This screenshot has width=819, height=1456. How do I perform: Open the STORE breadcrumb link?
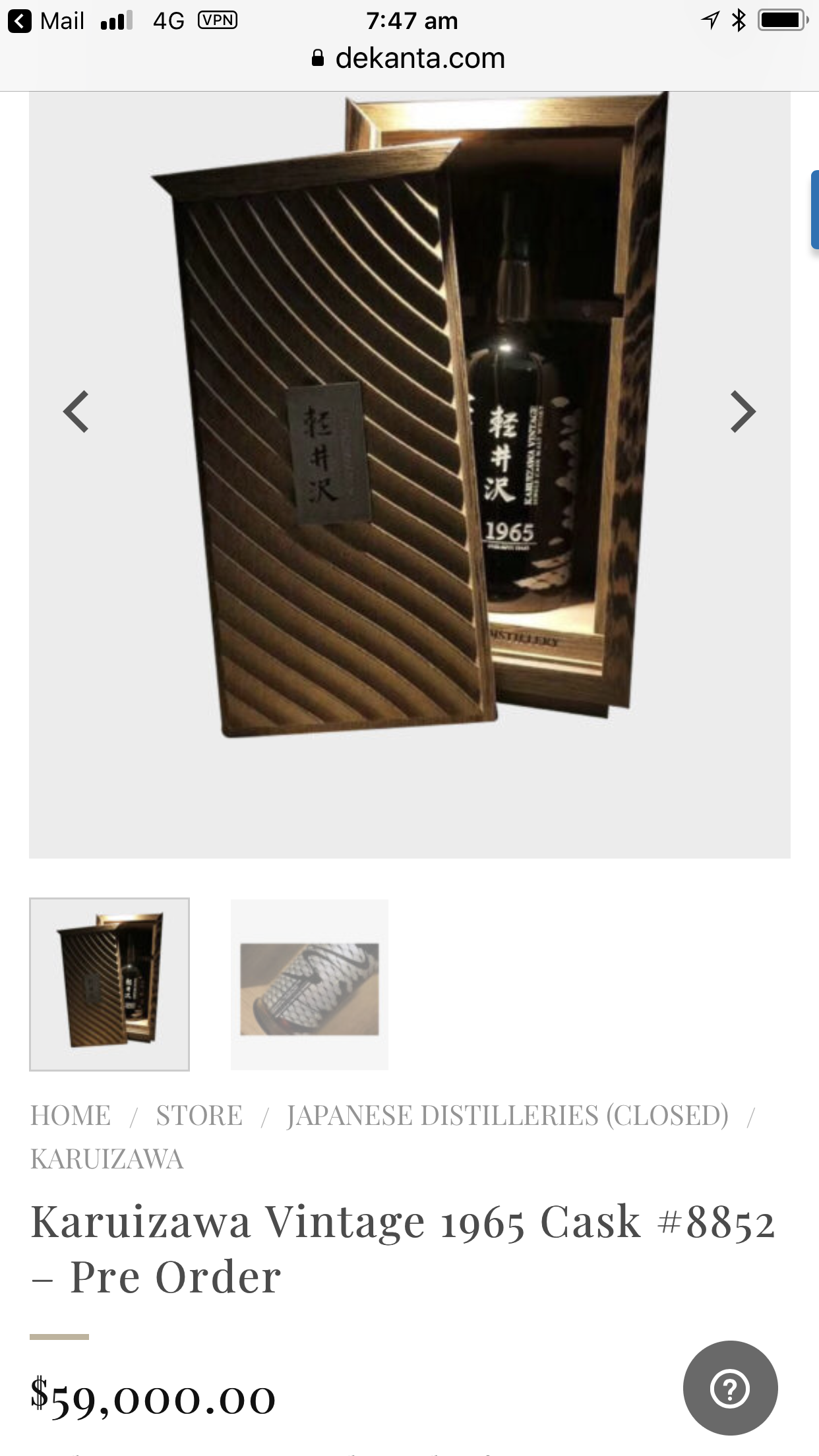(199, 1116)
